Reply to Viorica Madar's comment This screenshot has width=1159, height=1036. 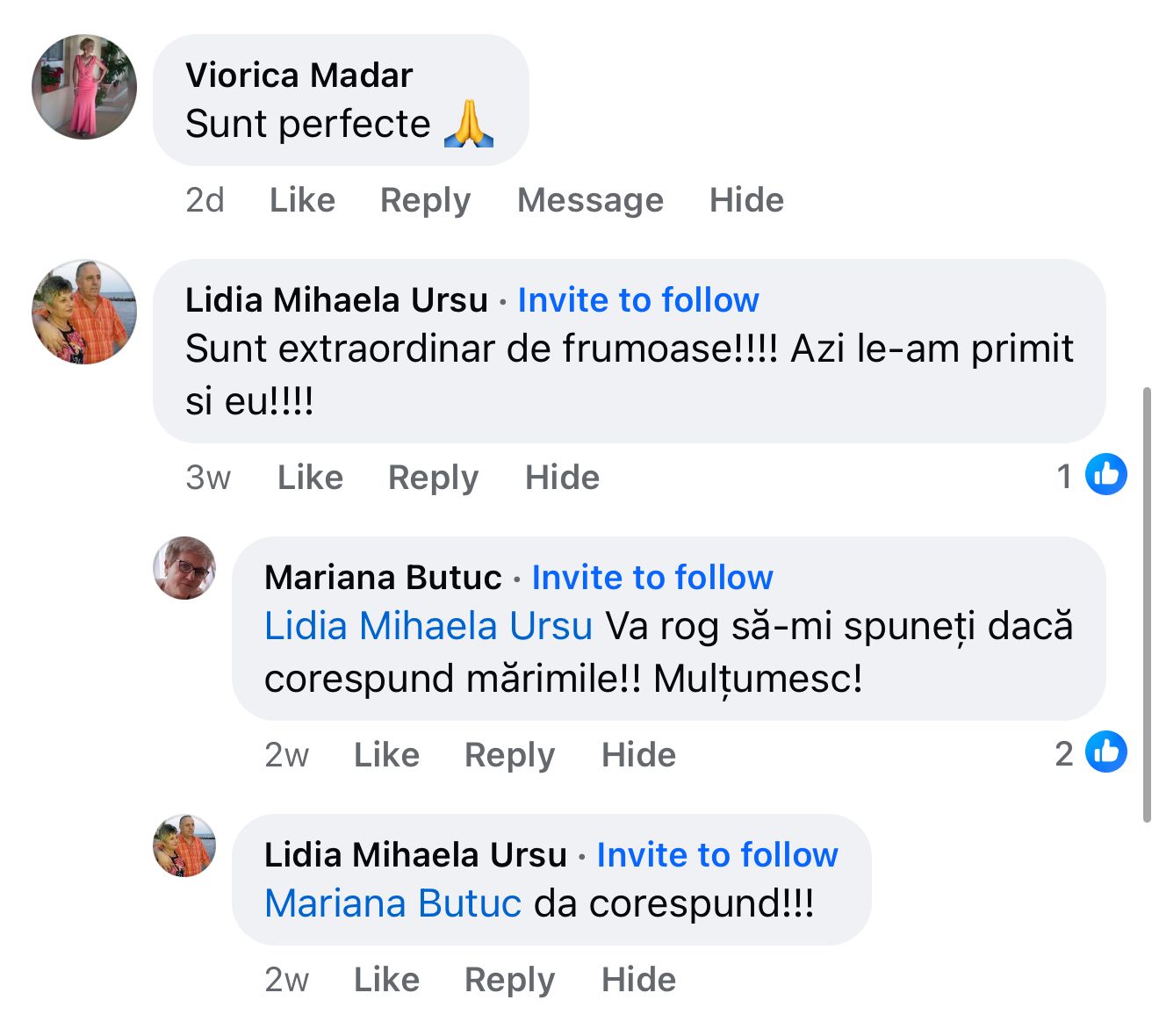[x=425, y=200]
